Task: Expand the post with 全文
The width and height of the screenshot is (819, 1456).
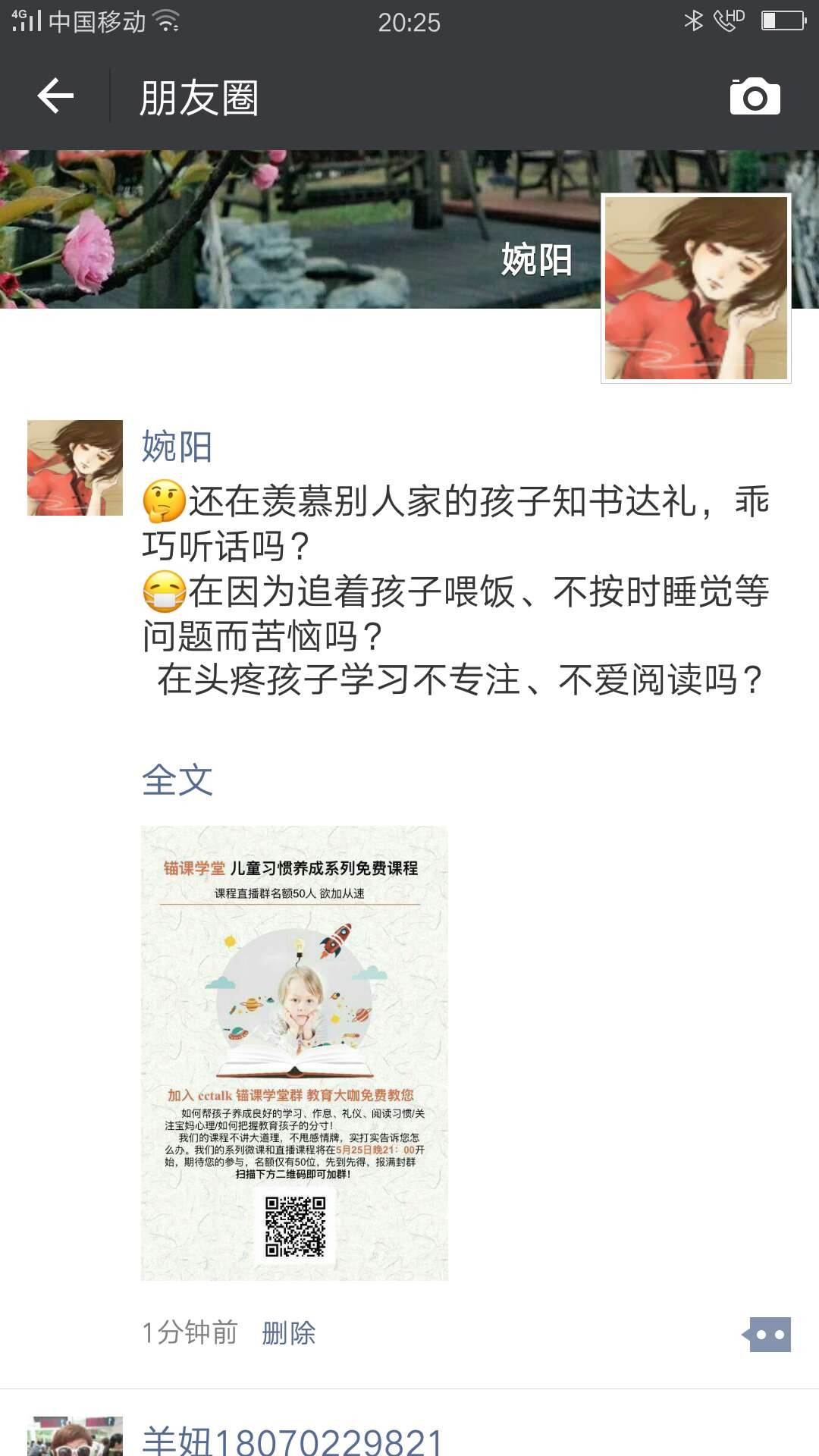Action: [x=177, y=780]
